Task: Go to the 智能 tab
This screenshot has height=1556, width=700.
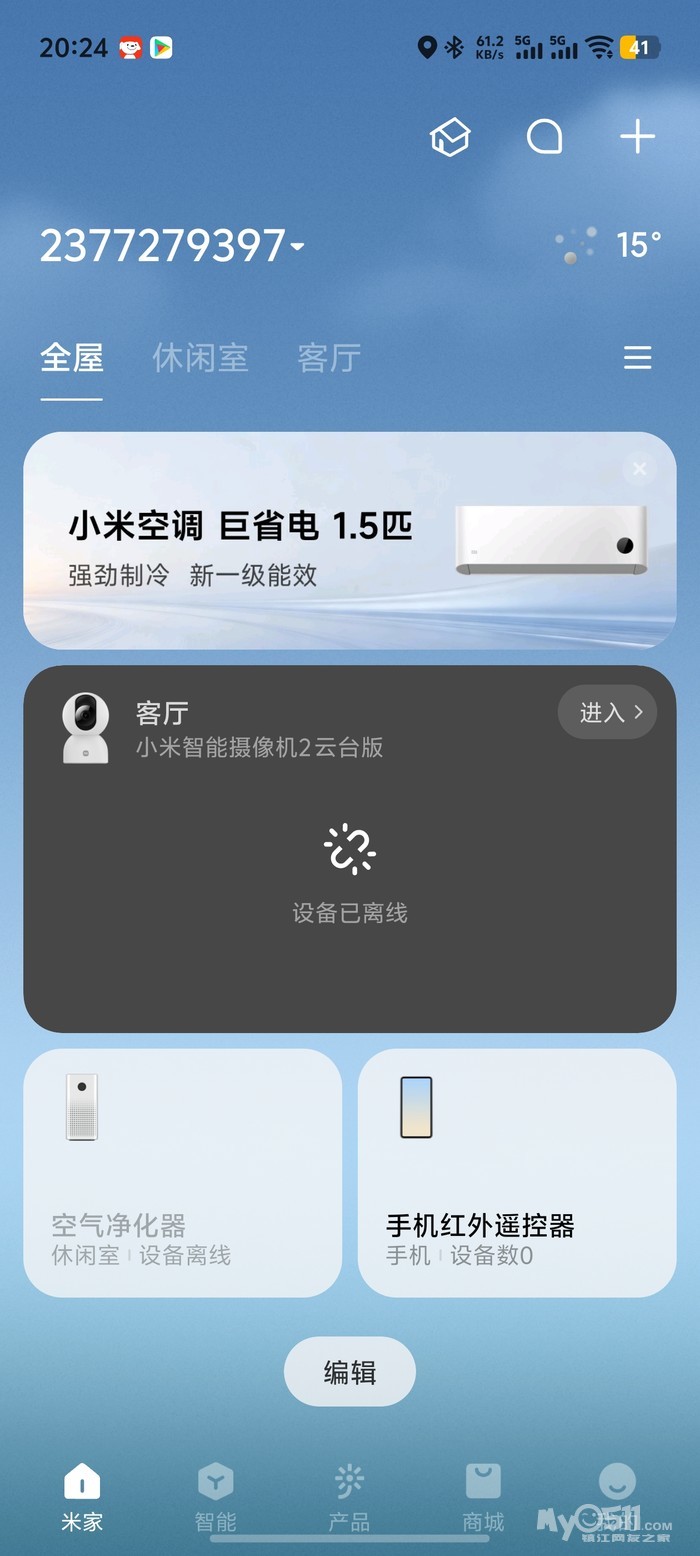Action: click(x=215, y=1497)
